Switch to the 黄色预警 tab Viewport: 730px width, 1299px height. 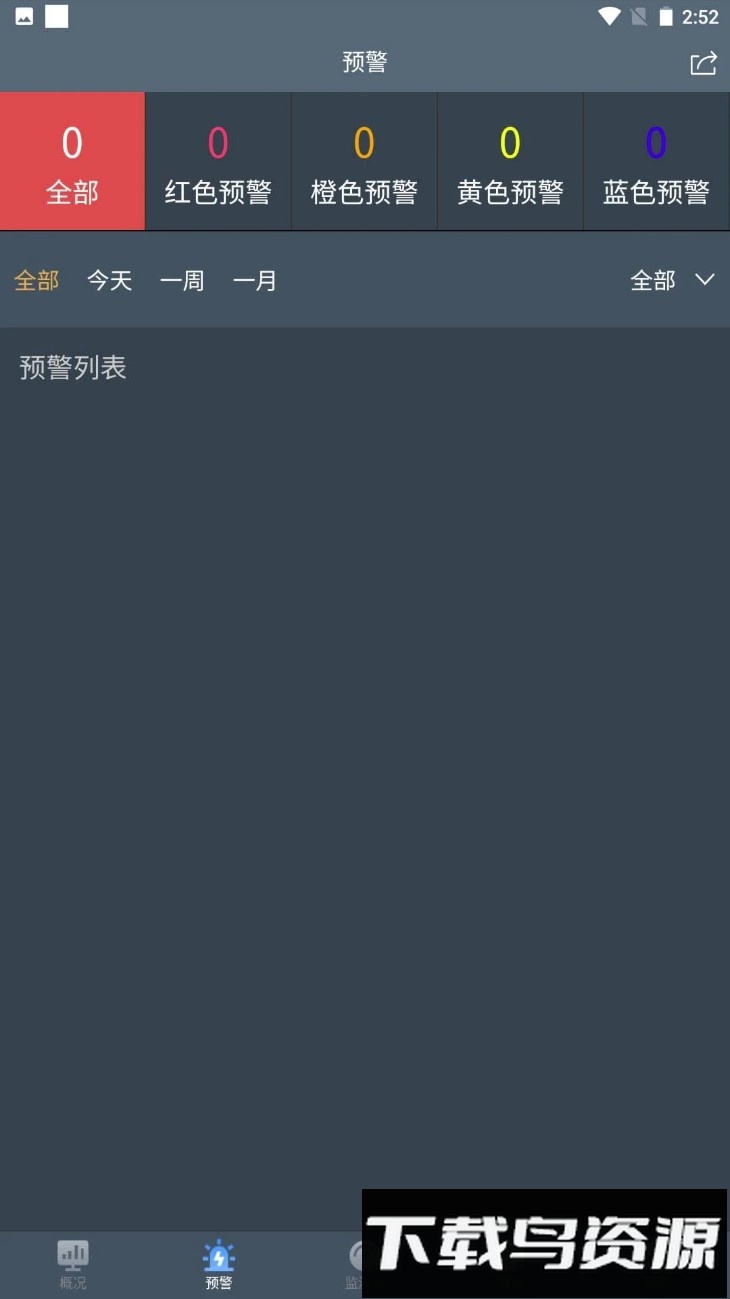point(510,161)
